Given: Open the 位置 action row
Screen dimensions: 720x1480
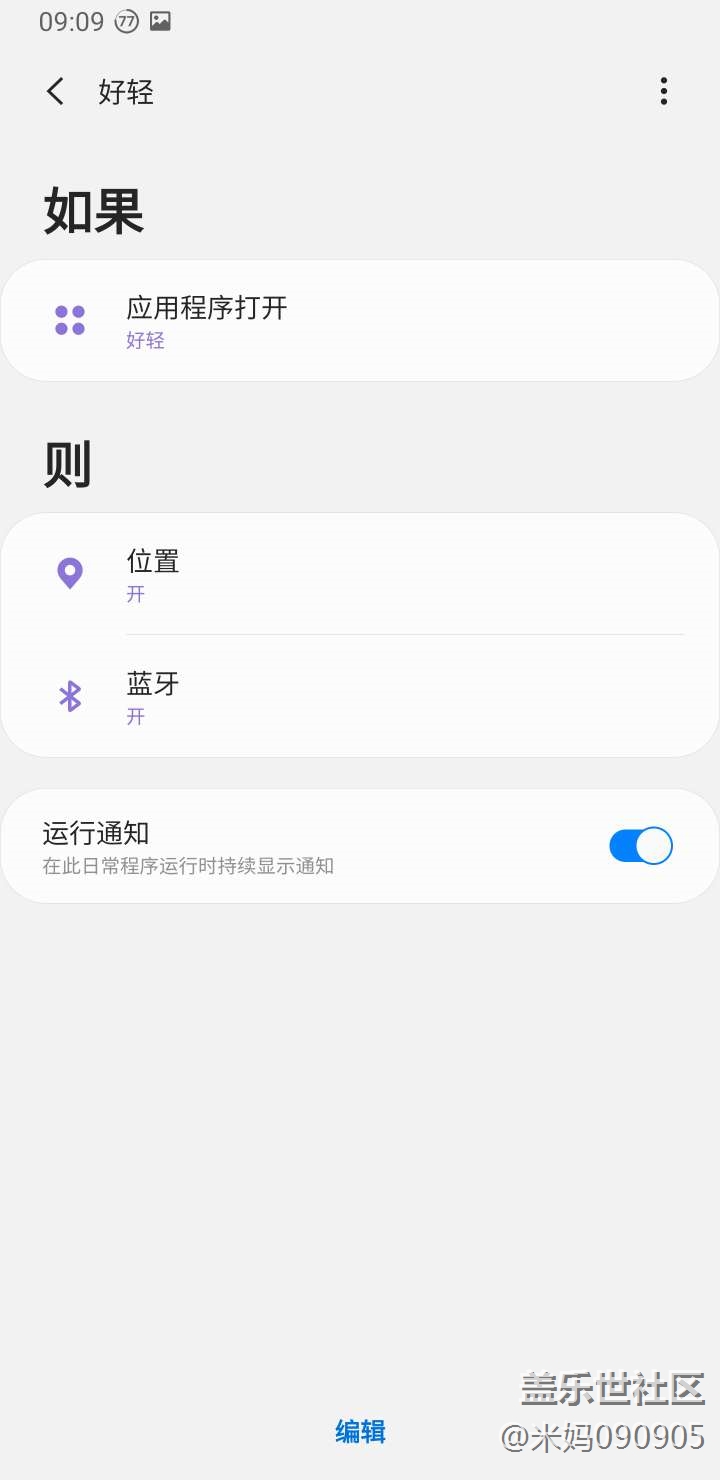Looking at the screenshot, I should [x=360, y=574].
